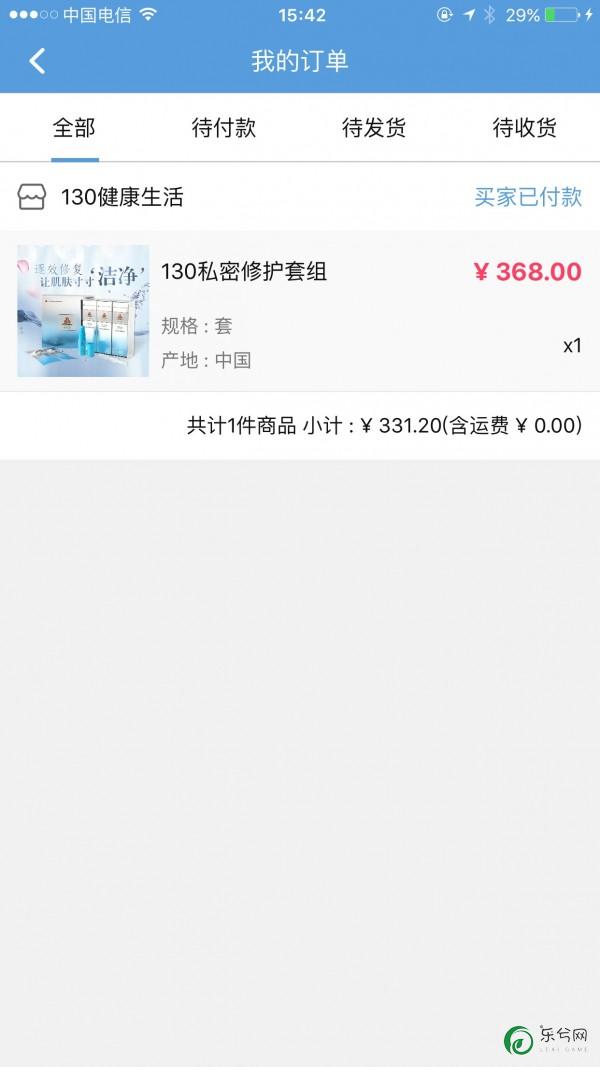
Task: Open the 130健康生活 store
Action: pyautogui.click(x=120, y=197)
